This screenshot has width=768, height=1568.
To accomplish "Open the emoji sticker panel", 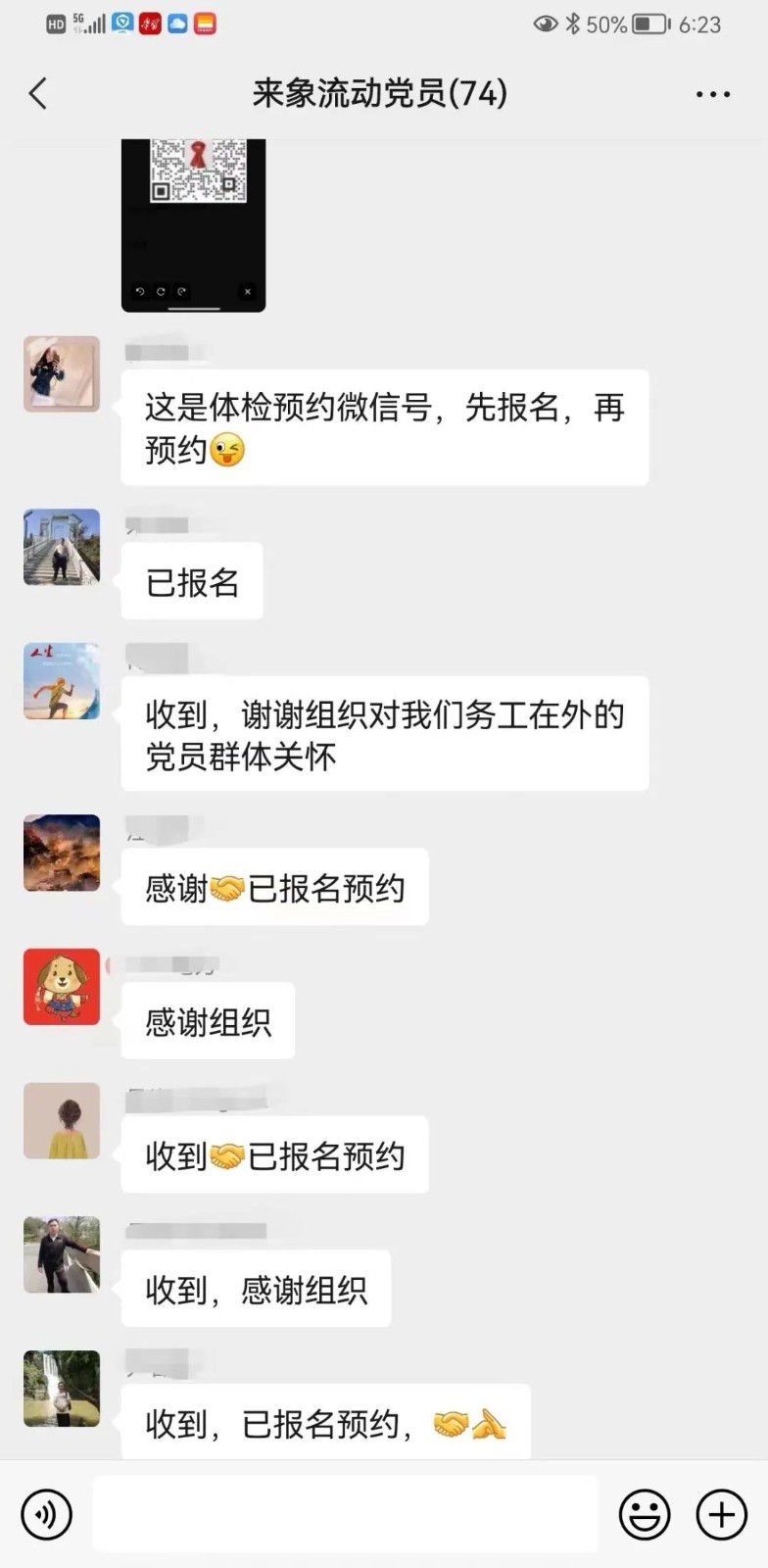I will pyautogui.click(x=645, y=1514).
